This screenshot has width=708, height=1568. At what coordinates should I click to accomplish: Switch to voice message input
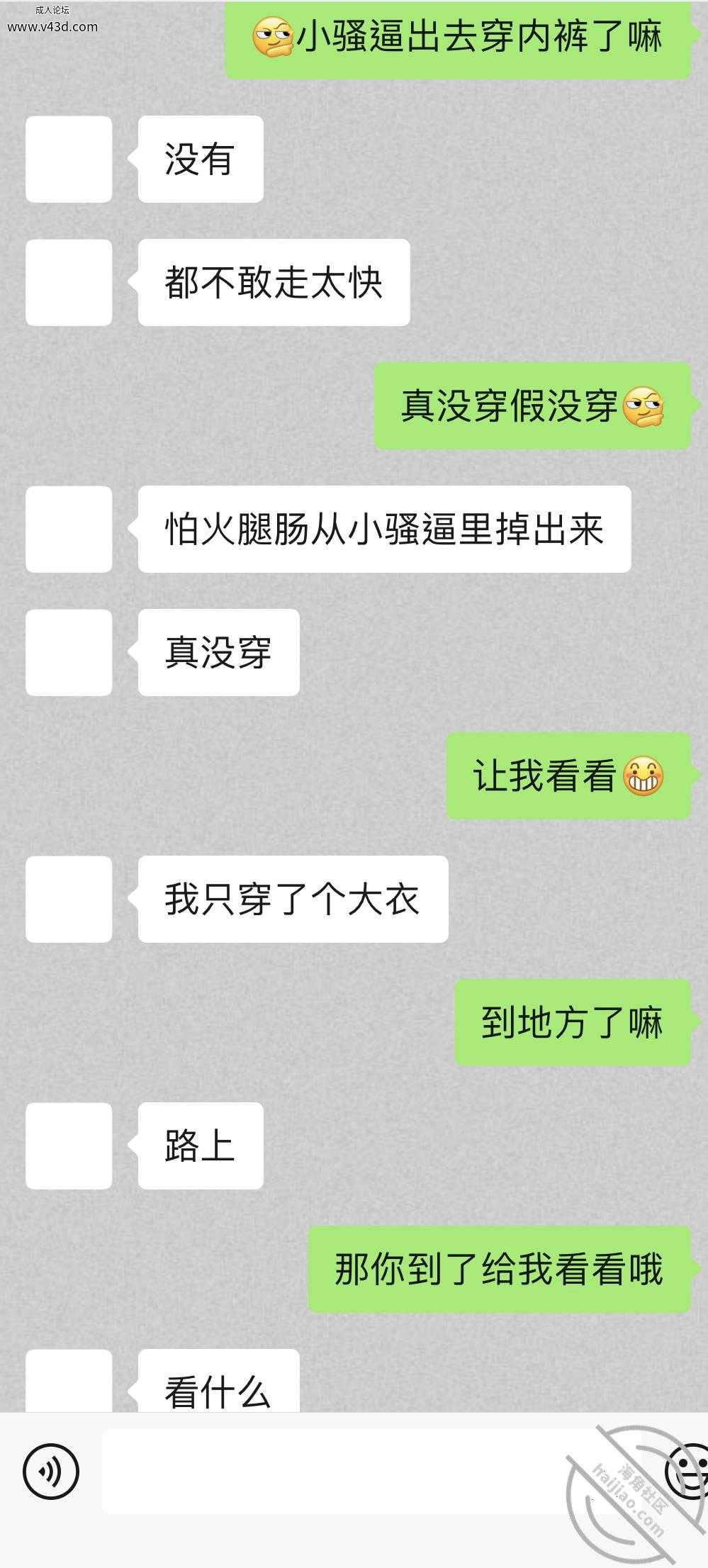click(51, 1472)
